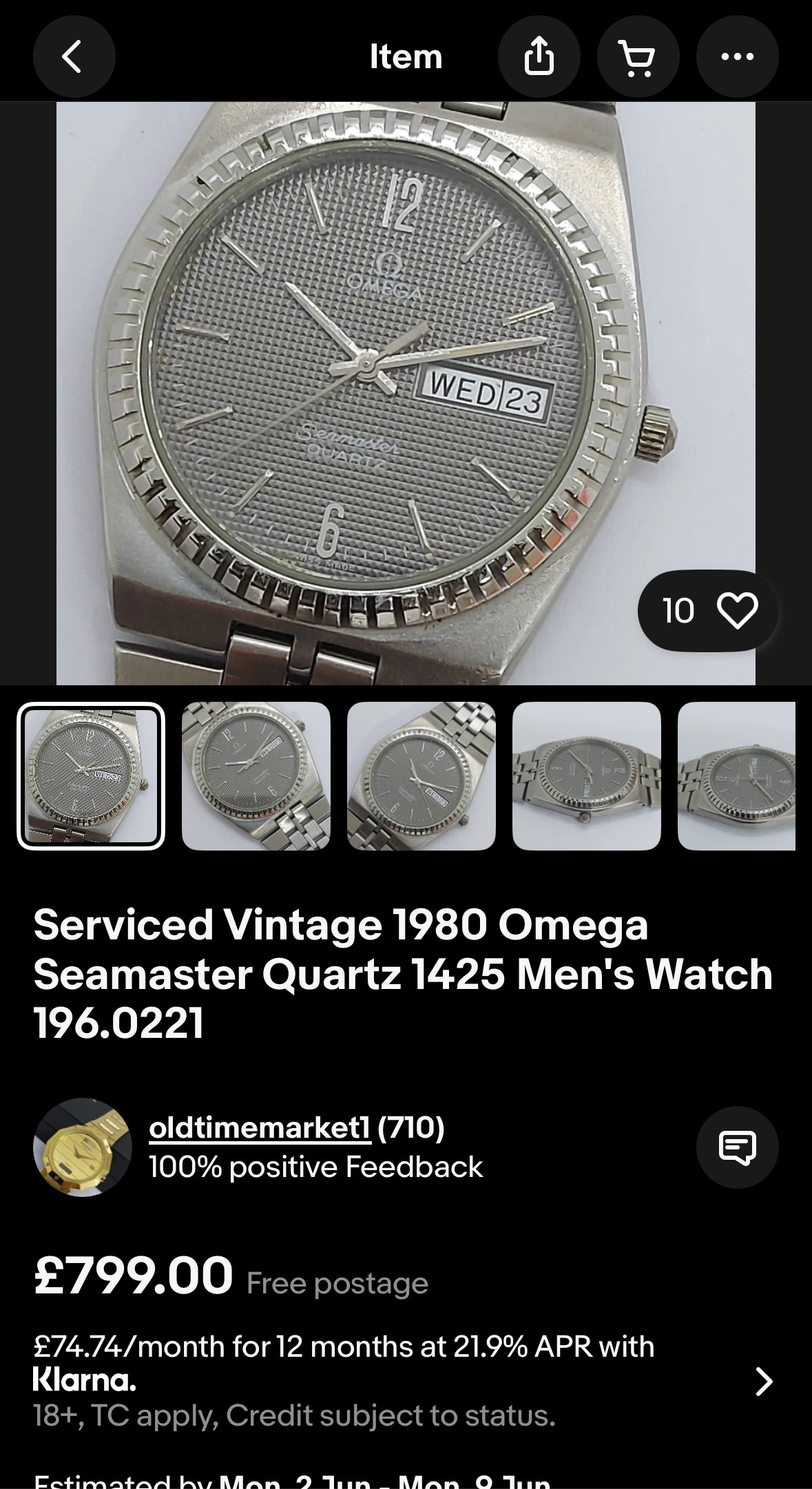
Task: Open Klarna monthly payment details
Action: pyautogui.click(x=763, y=1381)
